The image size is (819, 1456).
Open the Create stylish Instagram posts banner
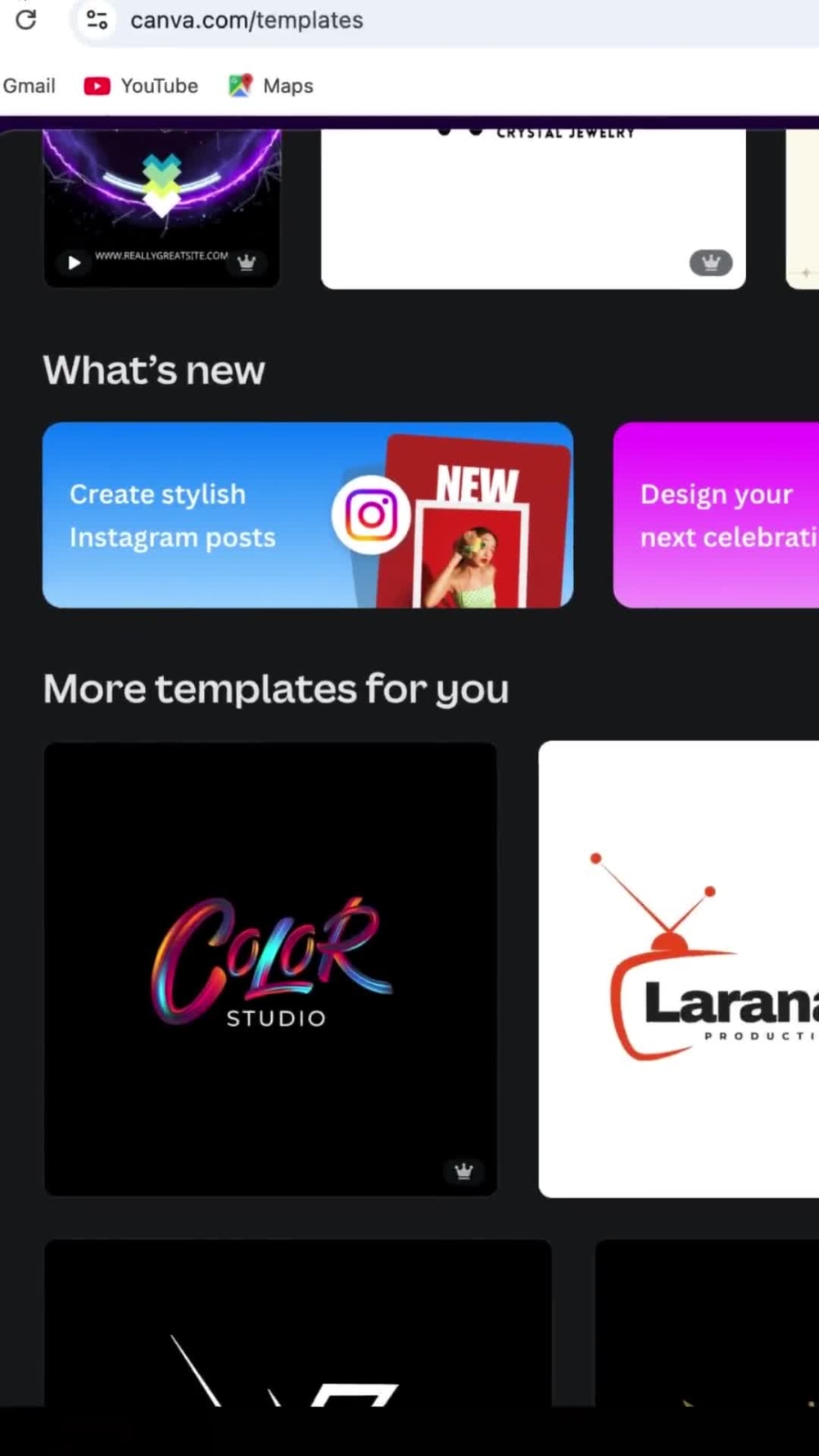(x=308, y=515)
